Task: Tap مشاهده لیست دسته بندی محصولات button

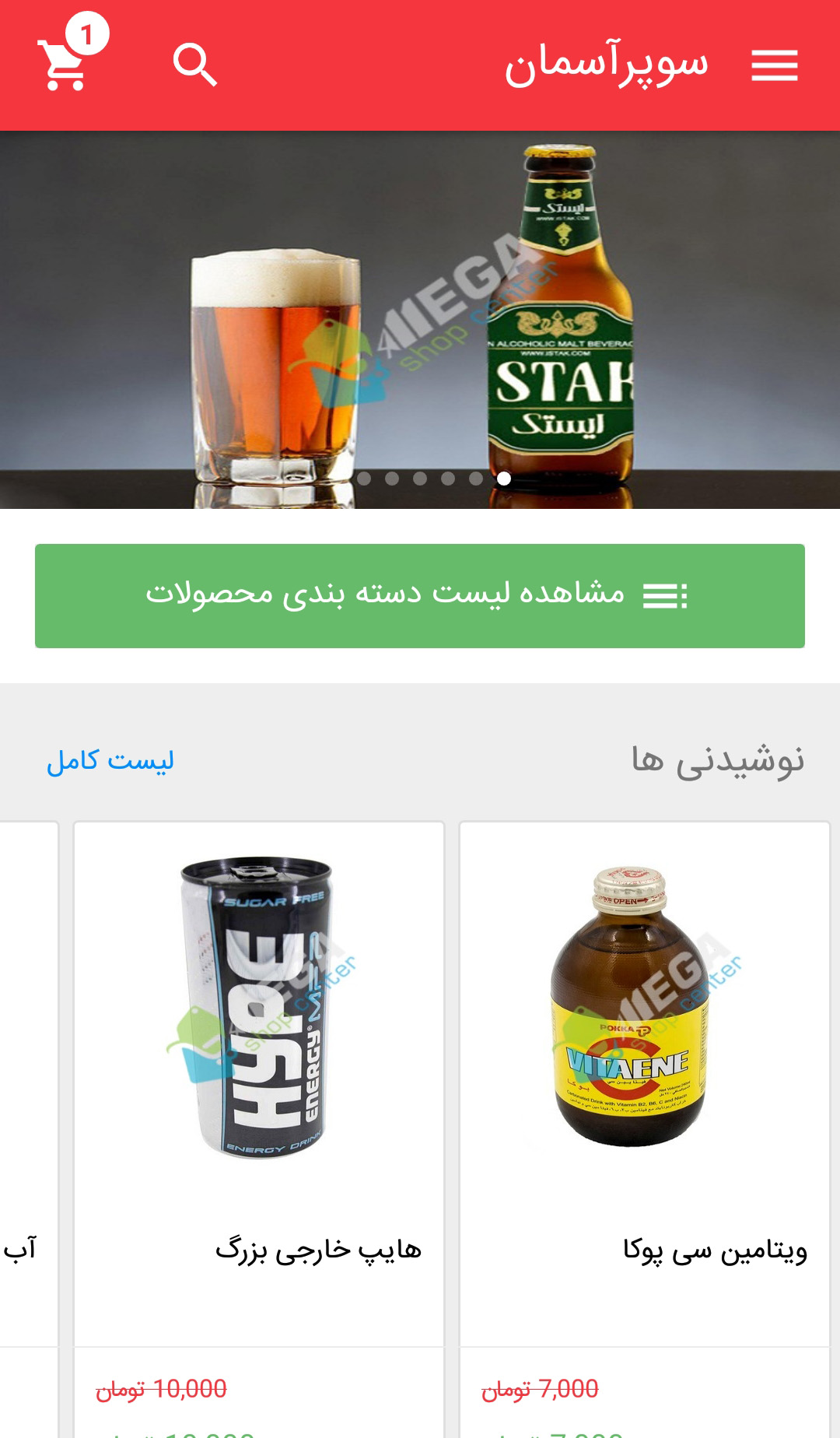Action: coord(420,595)
